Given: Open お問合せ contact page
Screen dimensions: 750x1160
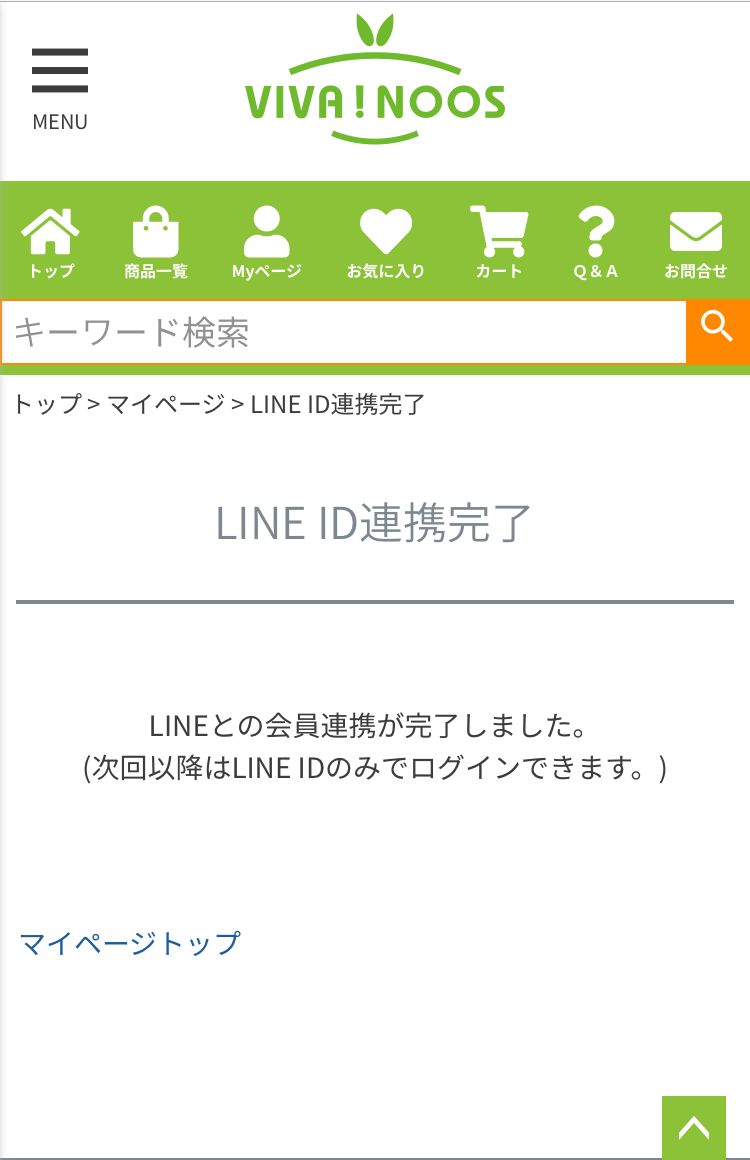Looking at the screenshot, I should tap(695, 243).
